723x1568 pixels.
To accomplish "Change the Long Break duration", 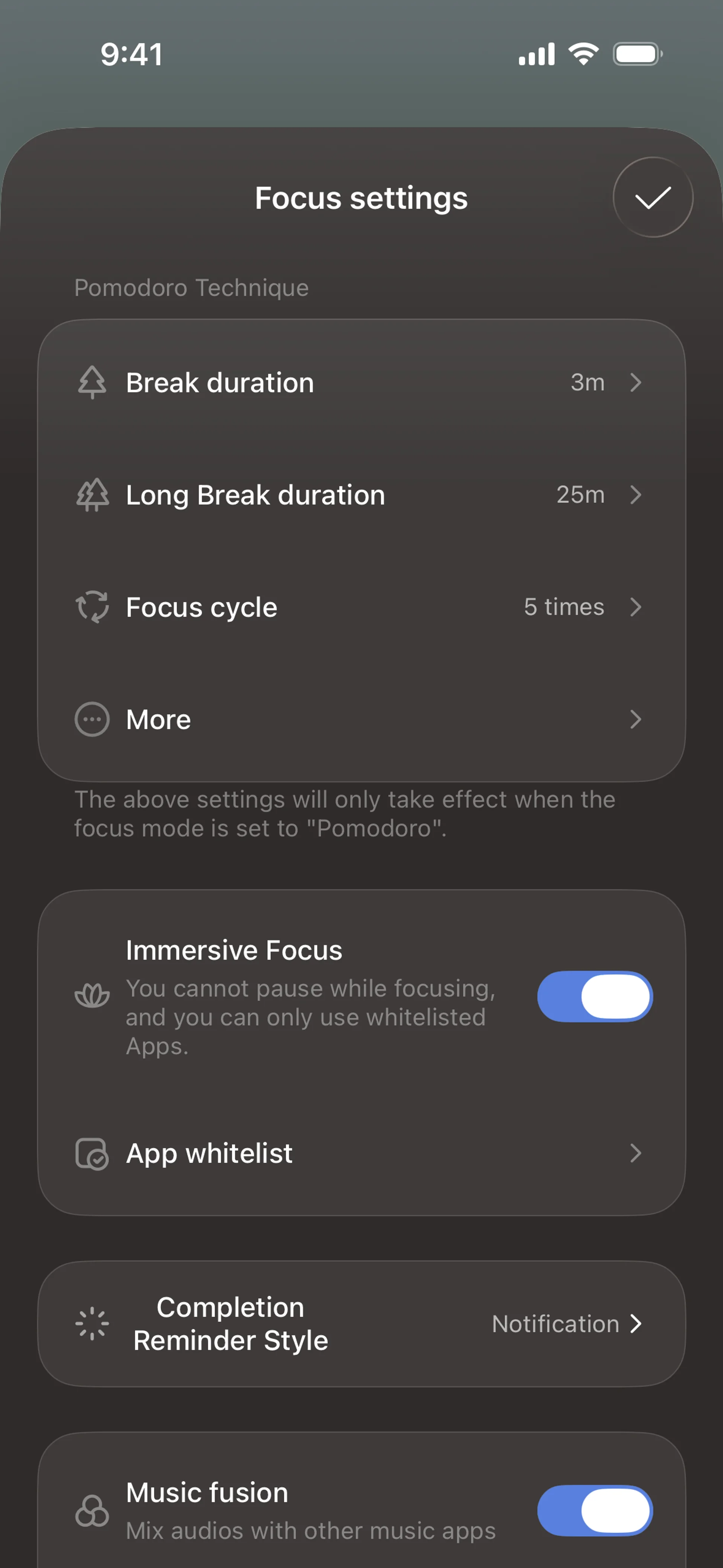I will [361, 495].
